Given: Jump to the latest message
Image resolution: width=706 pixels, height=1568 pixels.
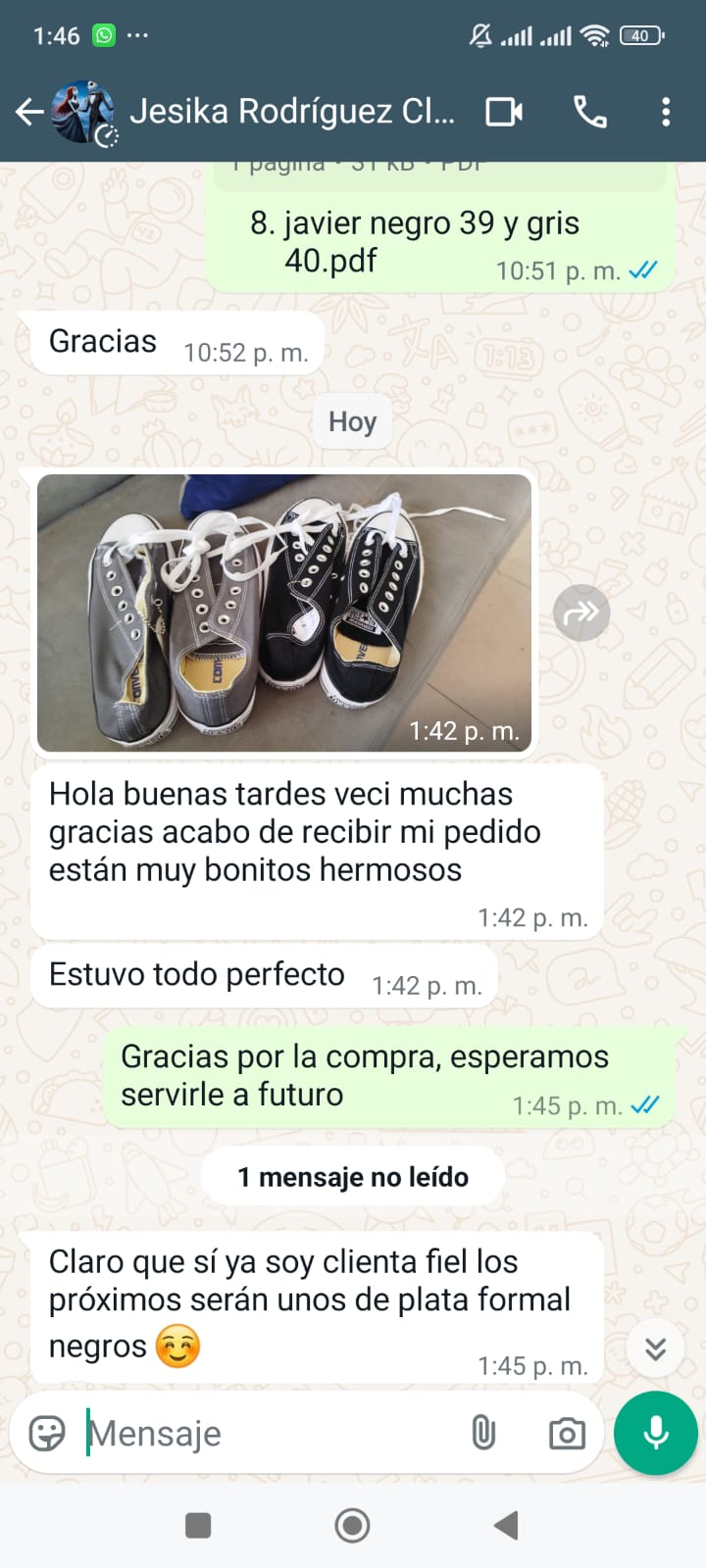Looking at the screenshot, I should tap(655, 1348).
